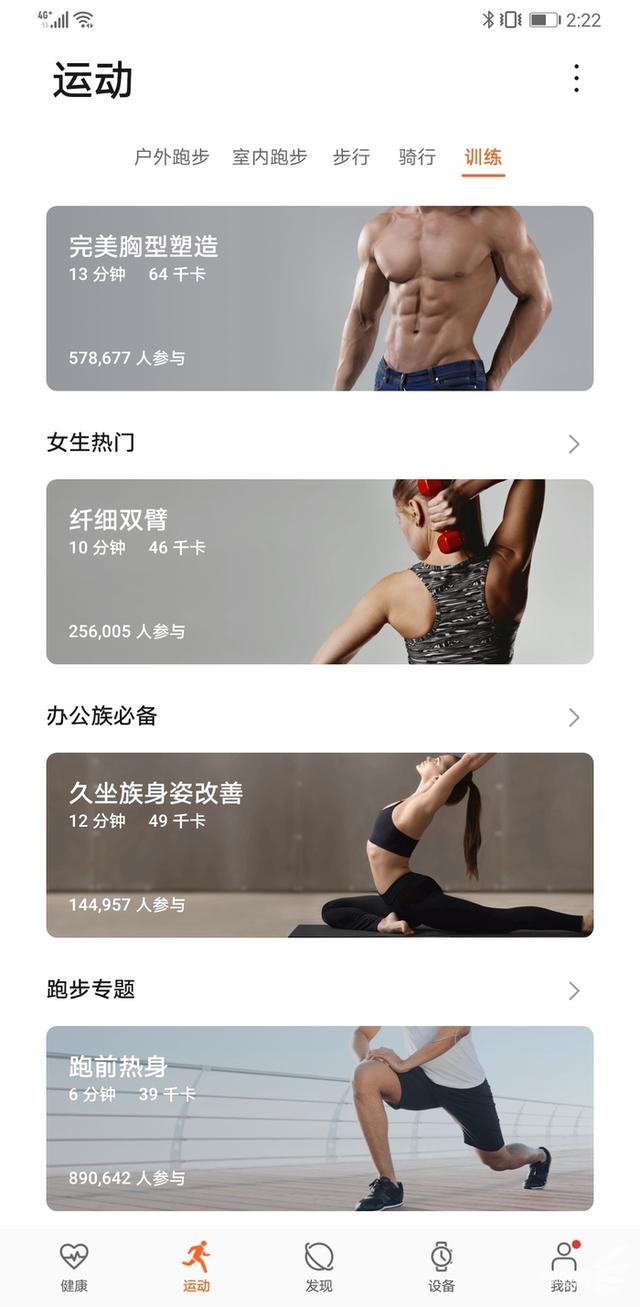Screen dimensions: 640x1307
Task: Tap the 运动 bottom navigation item
Action: 197,1267
